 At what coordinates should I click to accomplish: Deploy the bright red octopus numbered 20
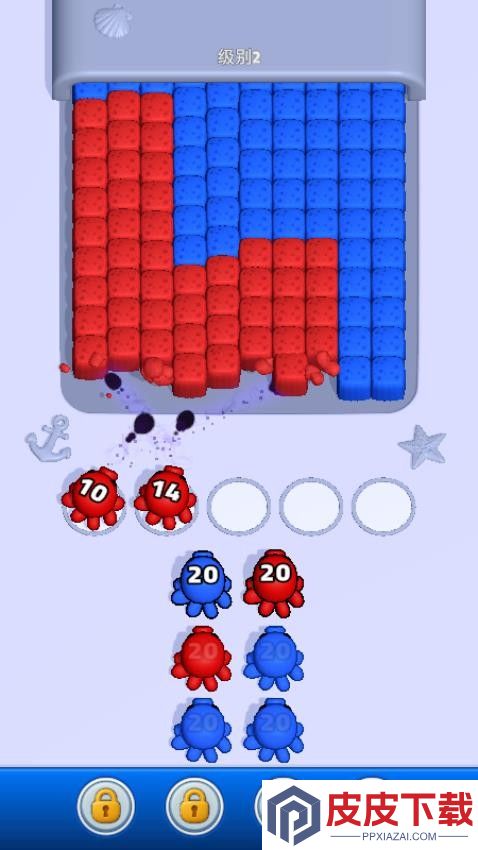(x=274, y=583)
